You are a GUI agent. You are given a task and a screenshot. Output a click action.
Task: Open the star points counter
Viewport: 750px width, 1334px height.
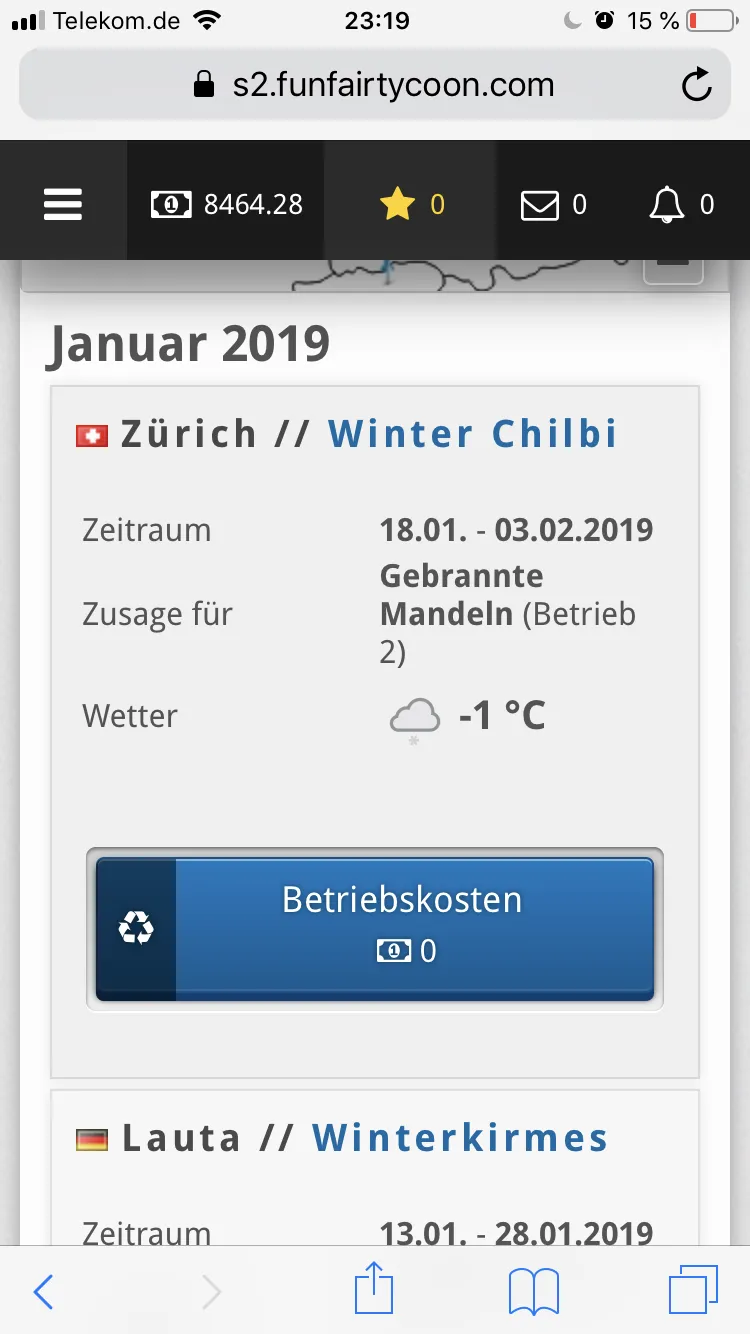(411, 205)
